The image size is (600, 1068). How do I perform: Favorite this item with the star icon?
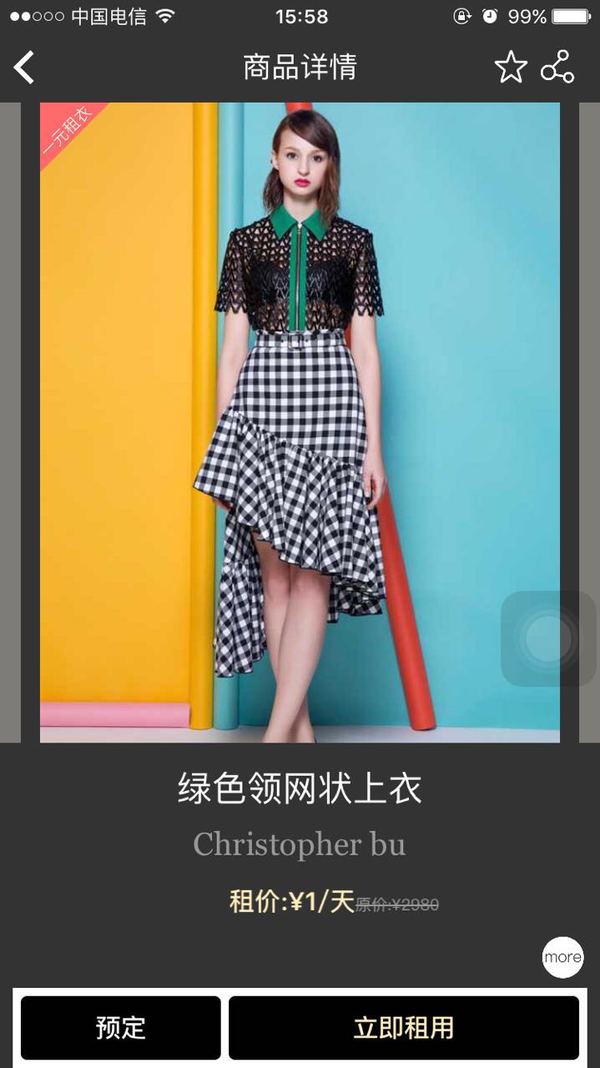[511, 67]
